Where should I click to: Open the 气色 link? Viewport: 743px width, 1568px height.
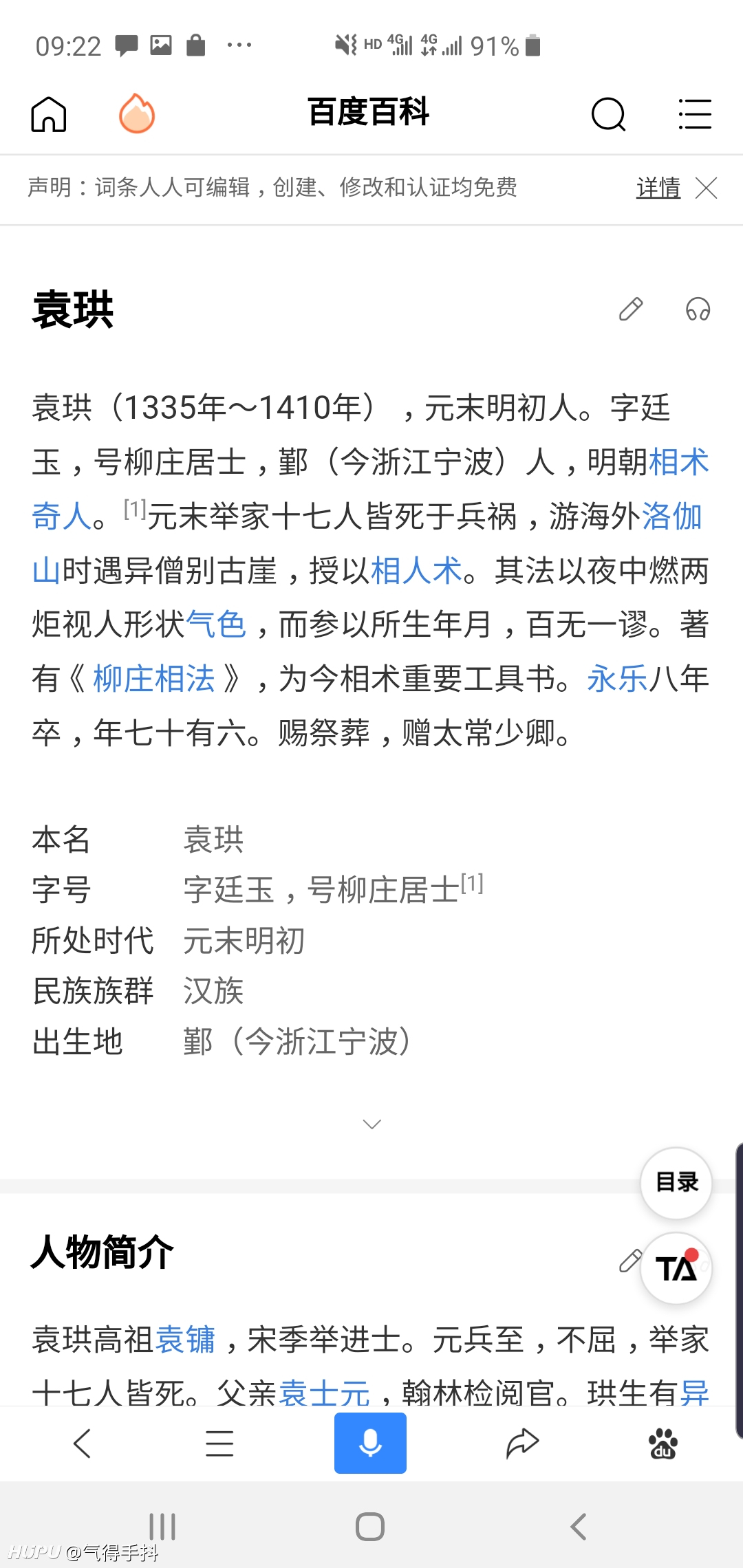[x=216, y=624]
